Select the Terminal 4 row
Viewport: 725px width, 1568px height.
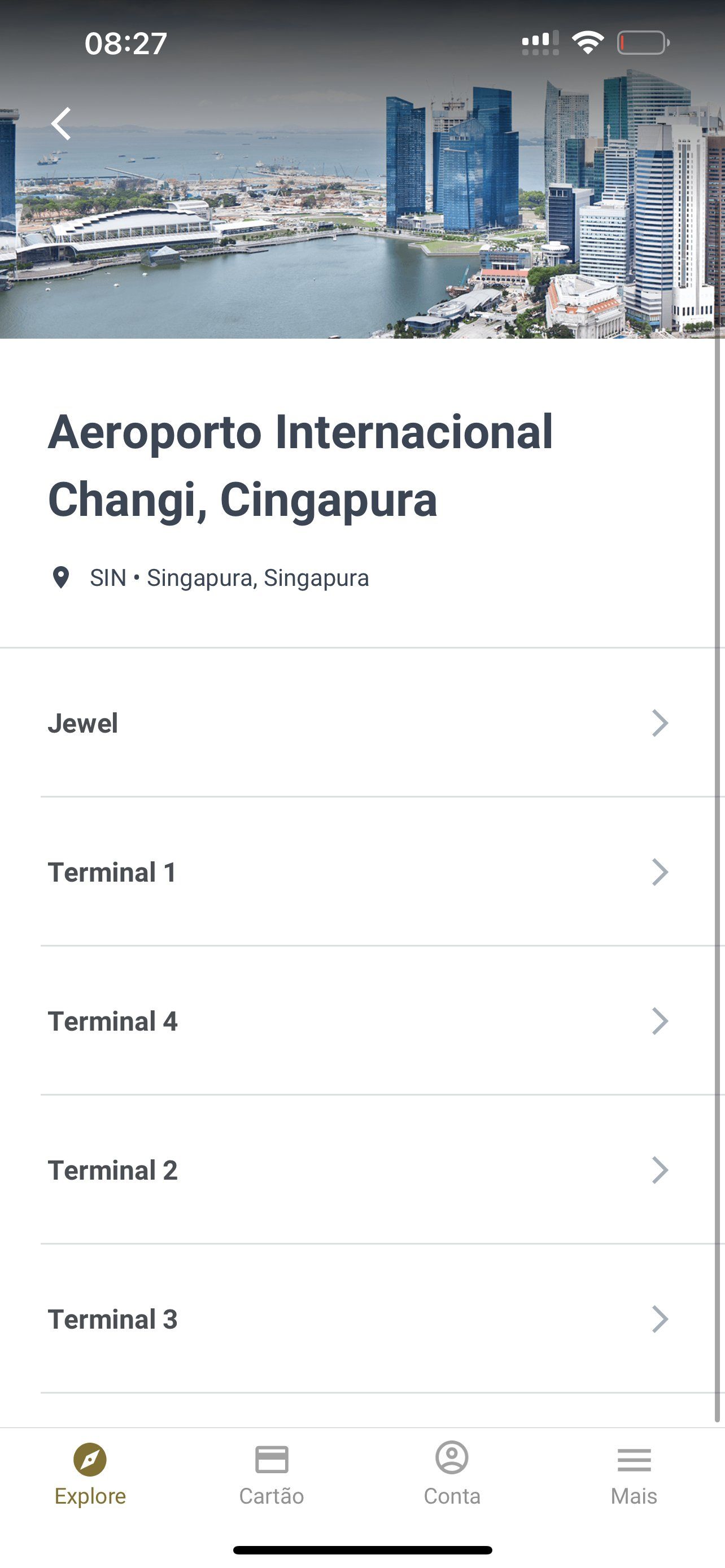tap(362, 1021)
